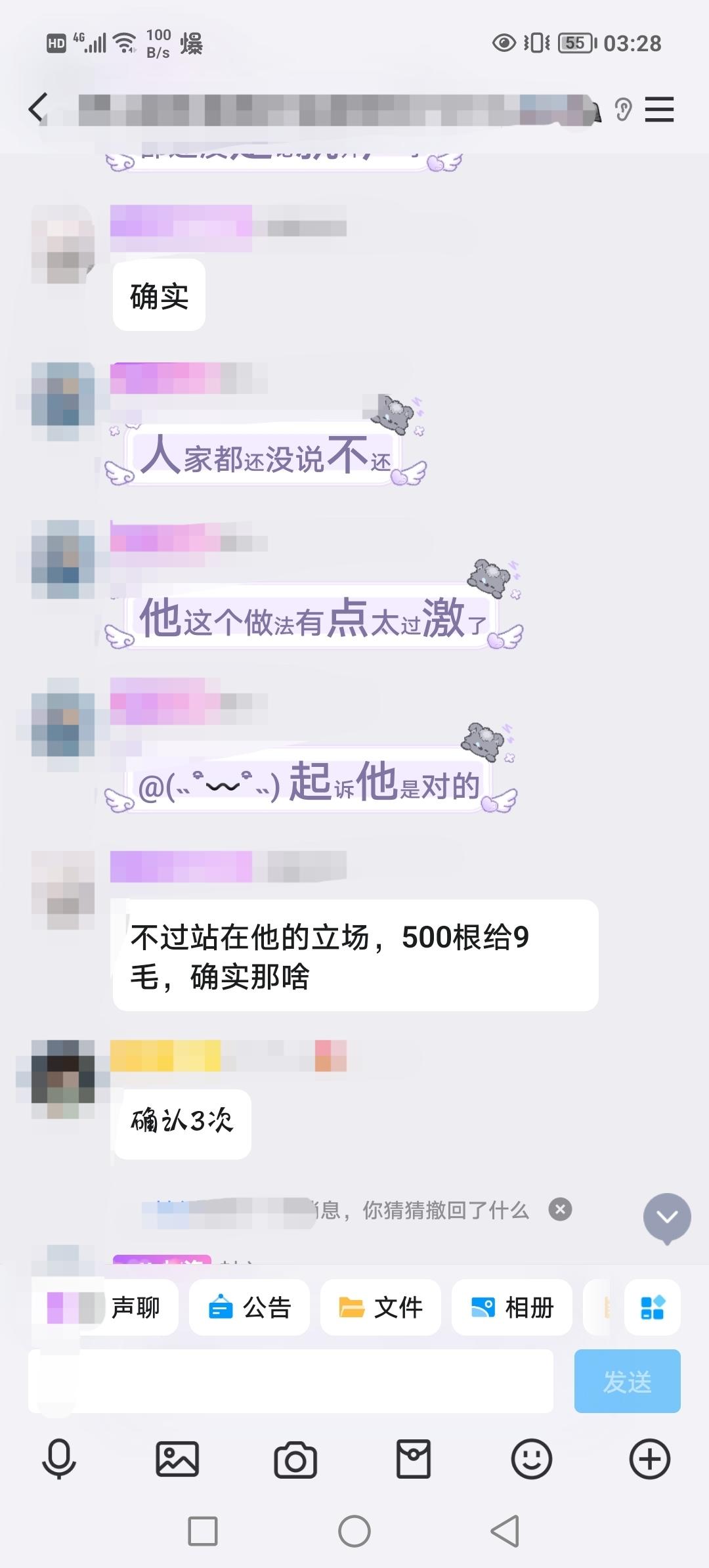The width and height of the screenshot is (709, 1568).
Task: Tap the '发送' send button
Action: click(x=627, y=1382)
